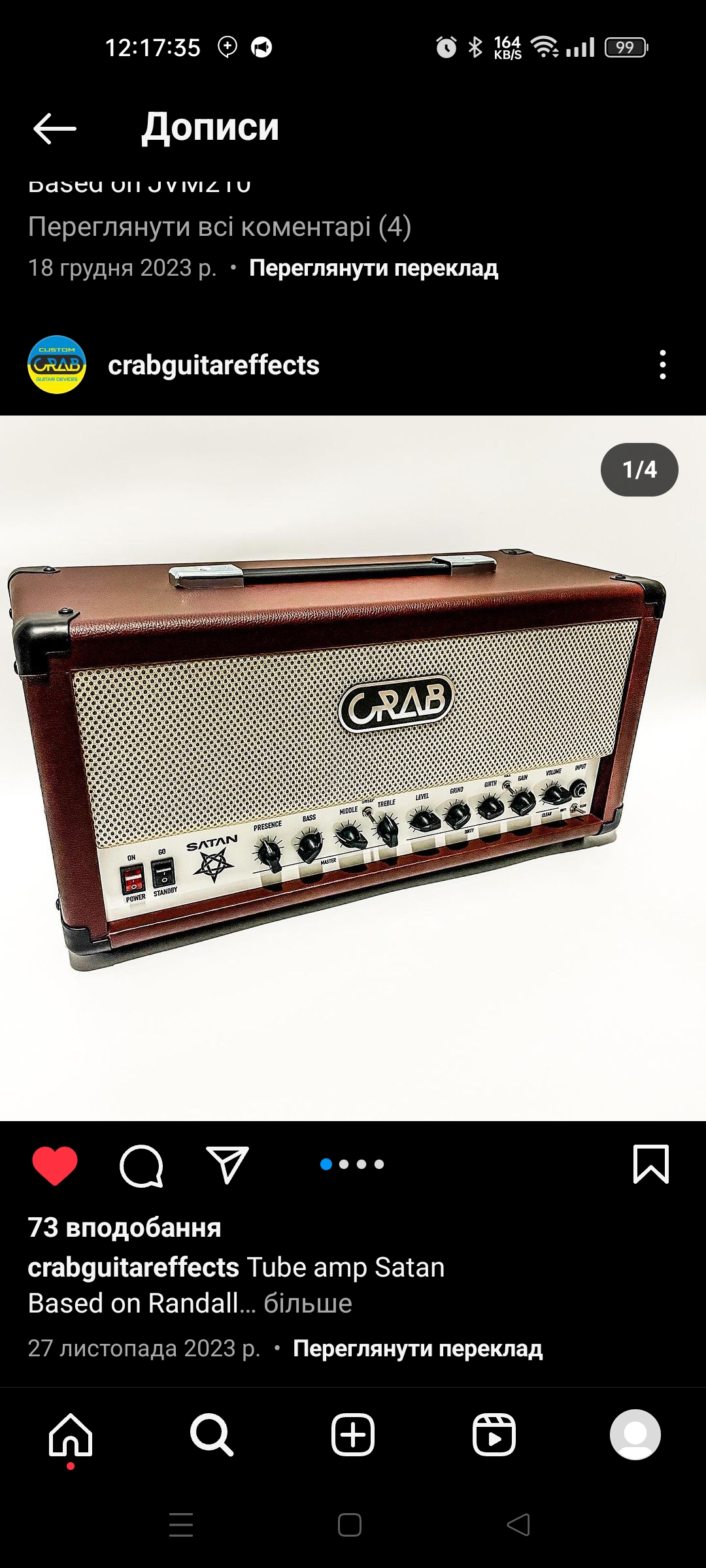Bookmark the Tube amp Satan post
The height and width of the screenshot is (1568, 706).
coord(651,1164)
